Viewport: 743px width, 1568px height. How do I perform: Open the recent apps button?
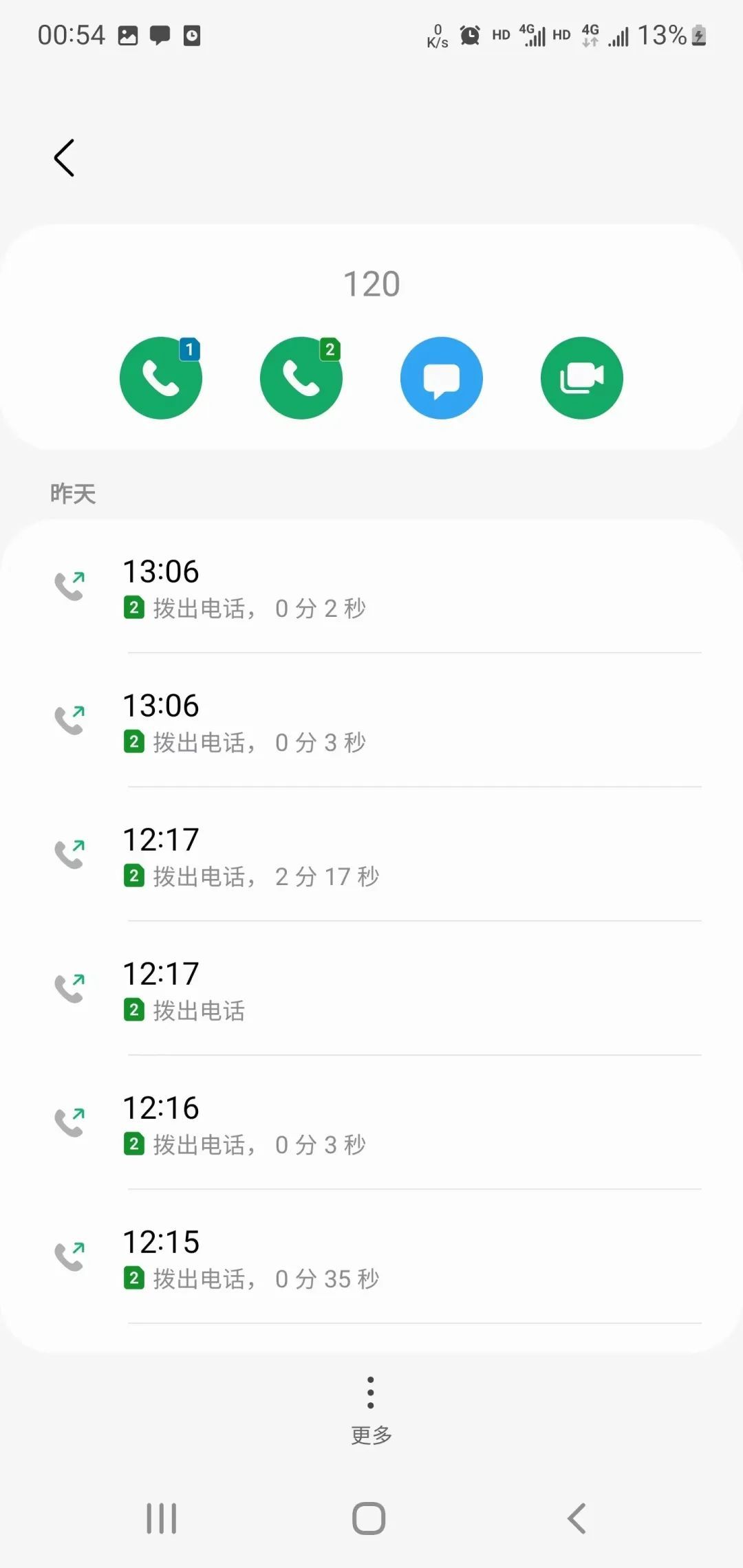click(161, 1518)
